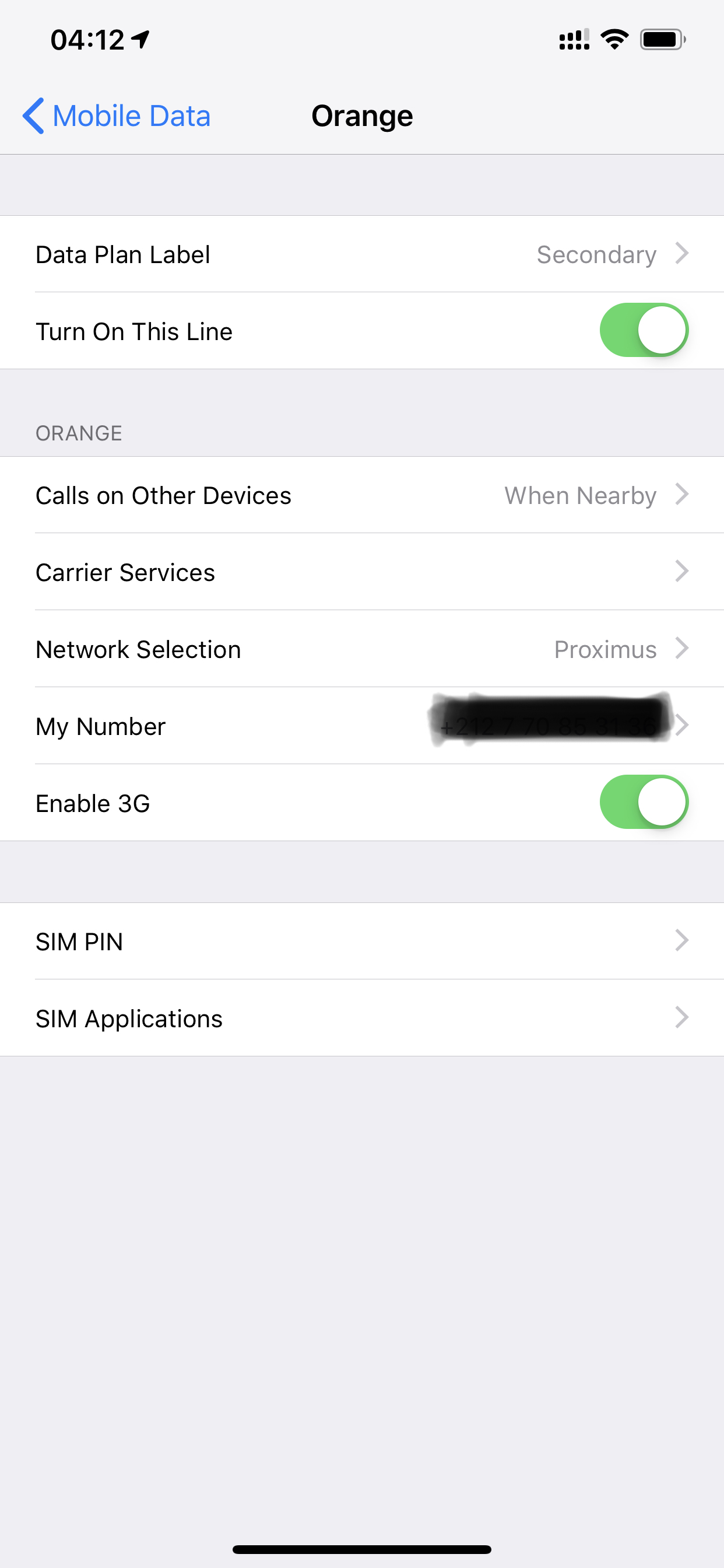Open Network Selection settings
Viewport: 724px width, 1568px height.
(361, 649)
